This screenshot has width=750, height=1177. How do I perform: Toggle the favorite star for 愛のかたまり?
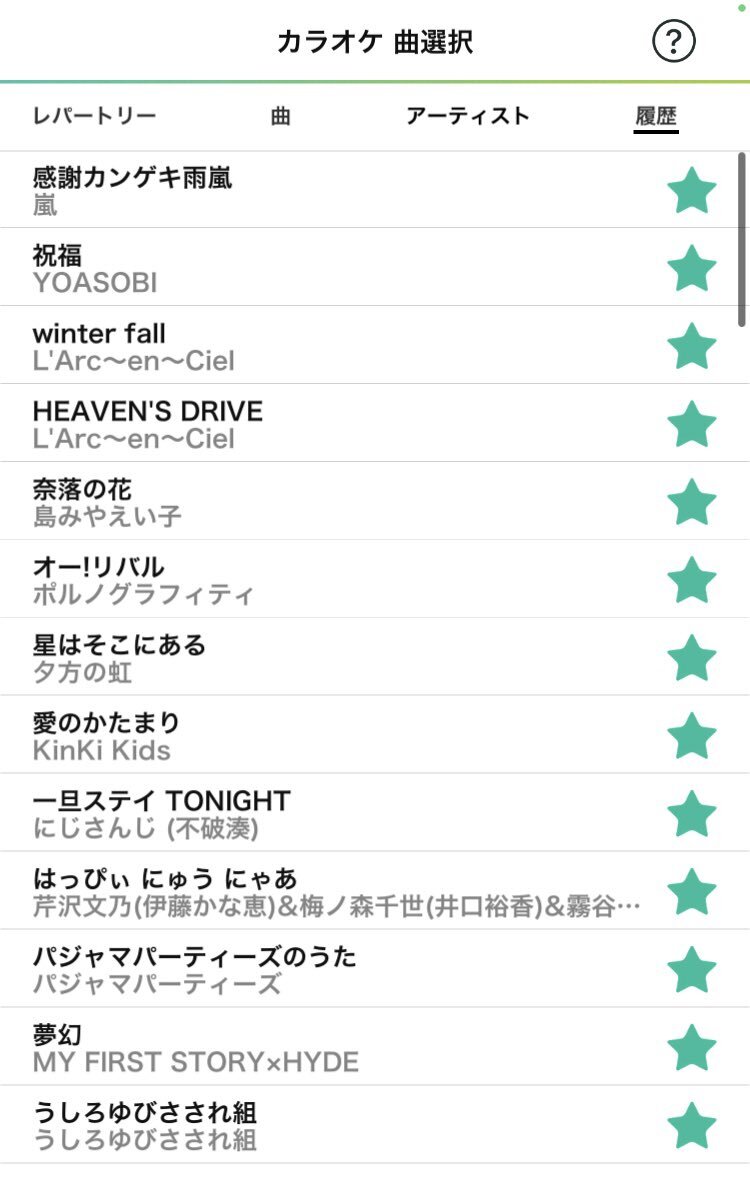point(692,736)
